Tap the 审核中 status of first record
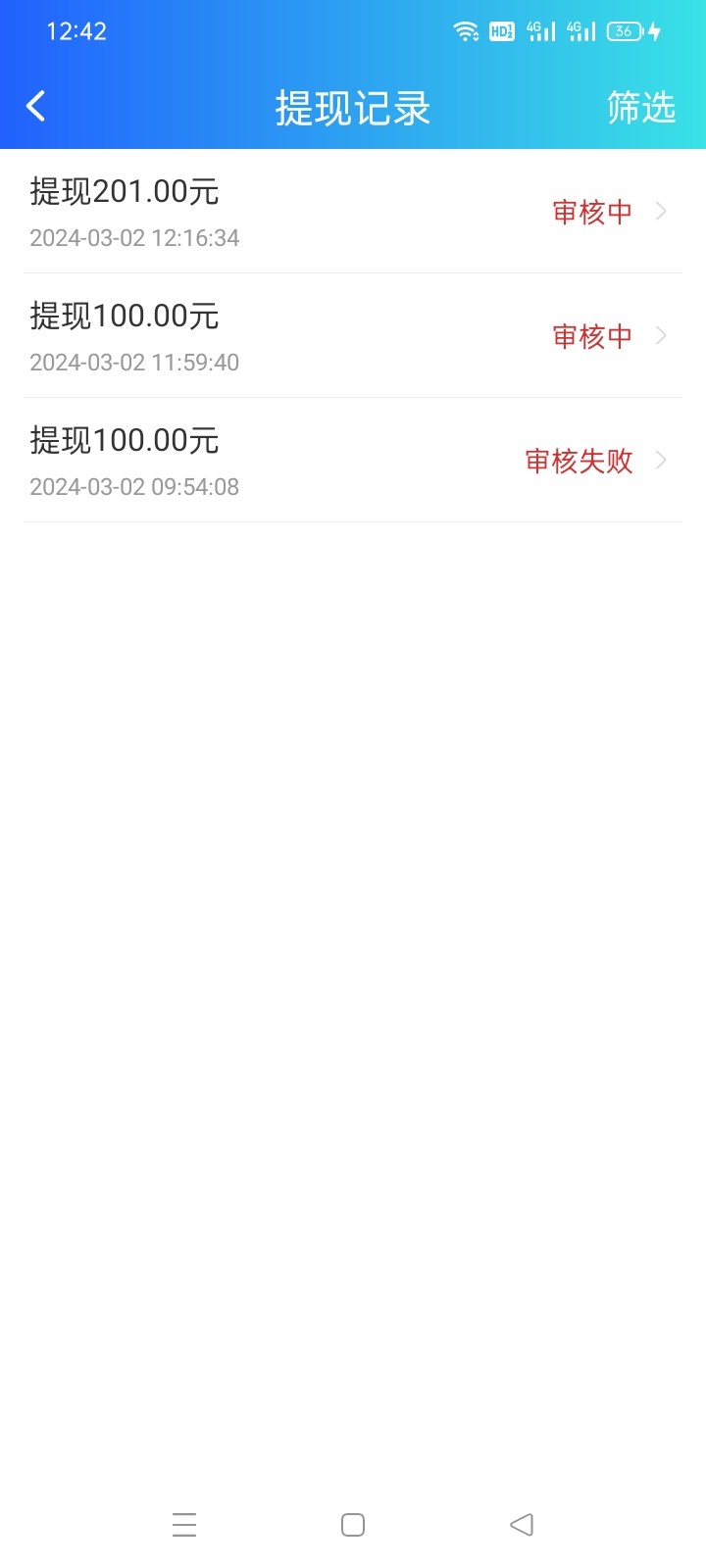The image size is (706, 1568). click(x=591, y=212)
